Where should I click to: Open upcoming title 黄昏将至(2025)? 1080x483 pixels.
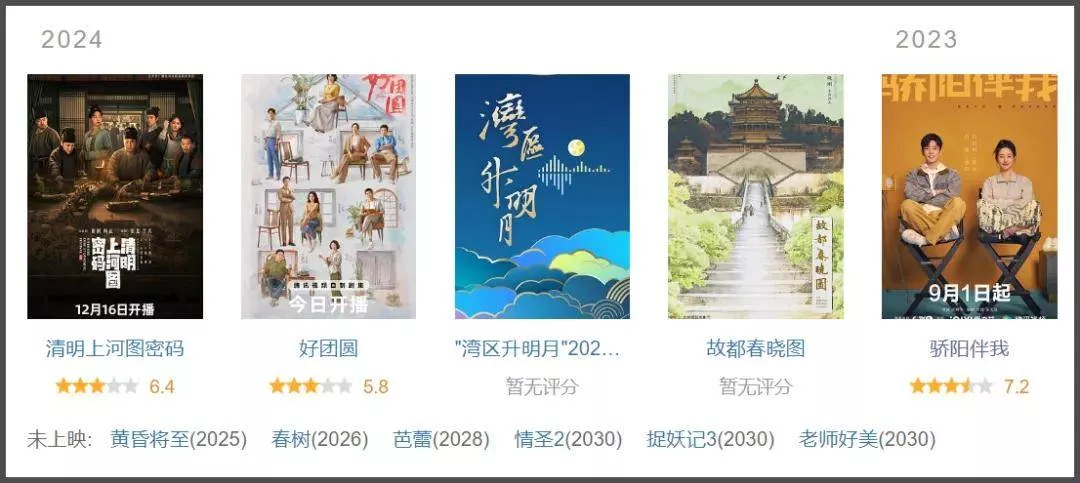point(178,439)
